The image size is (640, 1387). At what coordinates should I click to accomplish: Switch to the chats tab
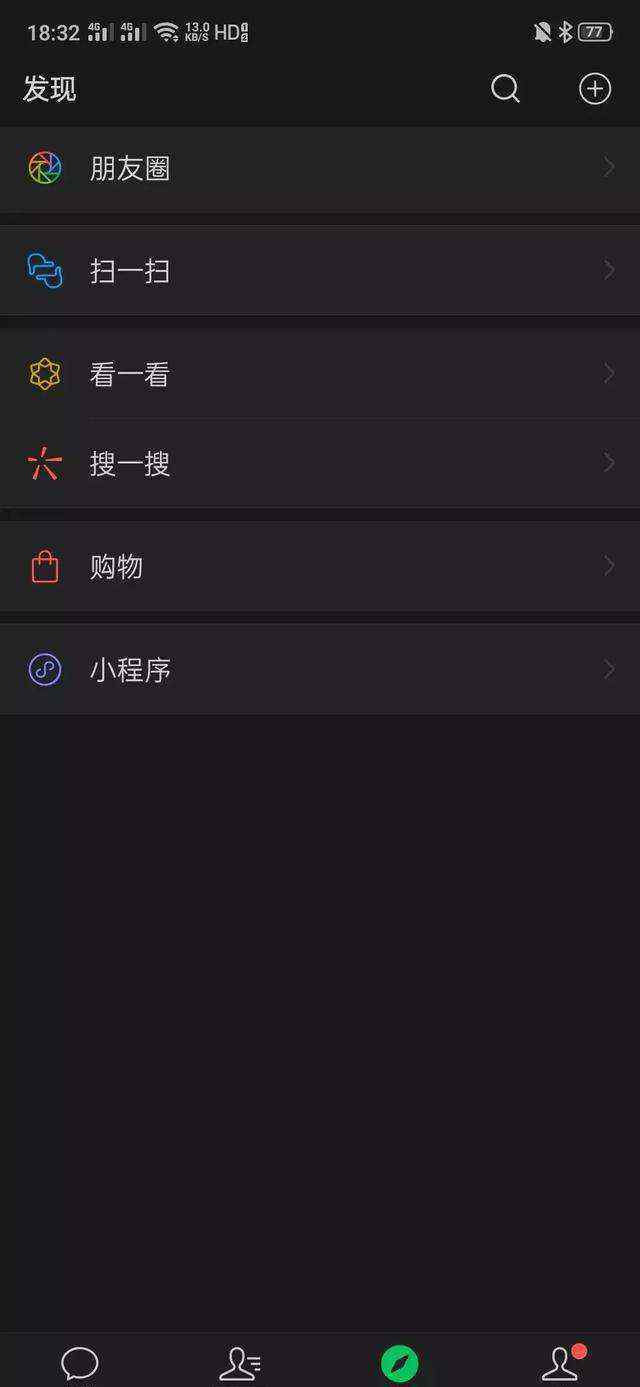(80, 1362)
